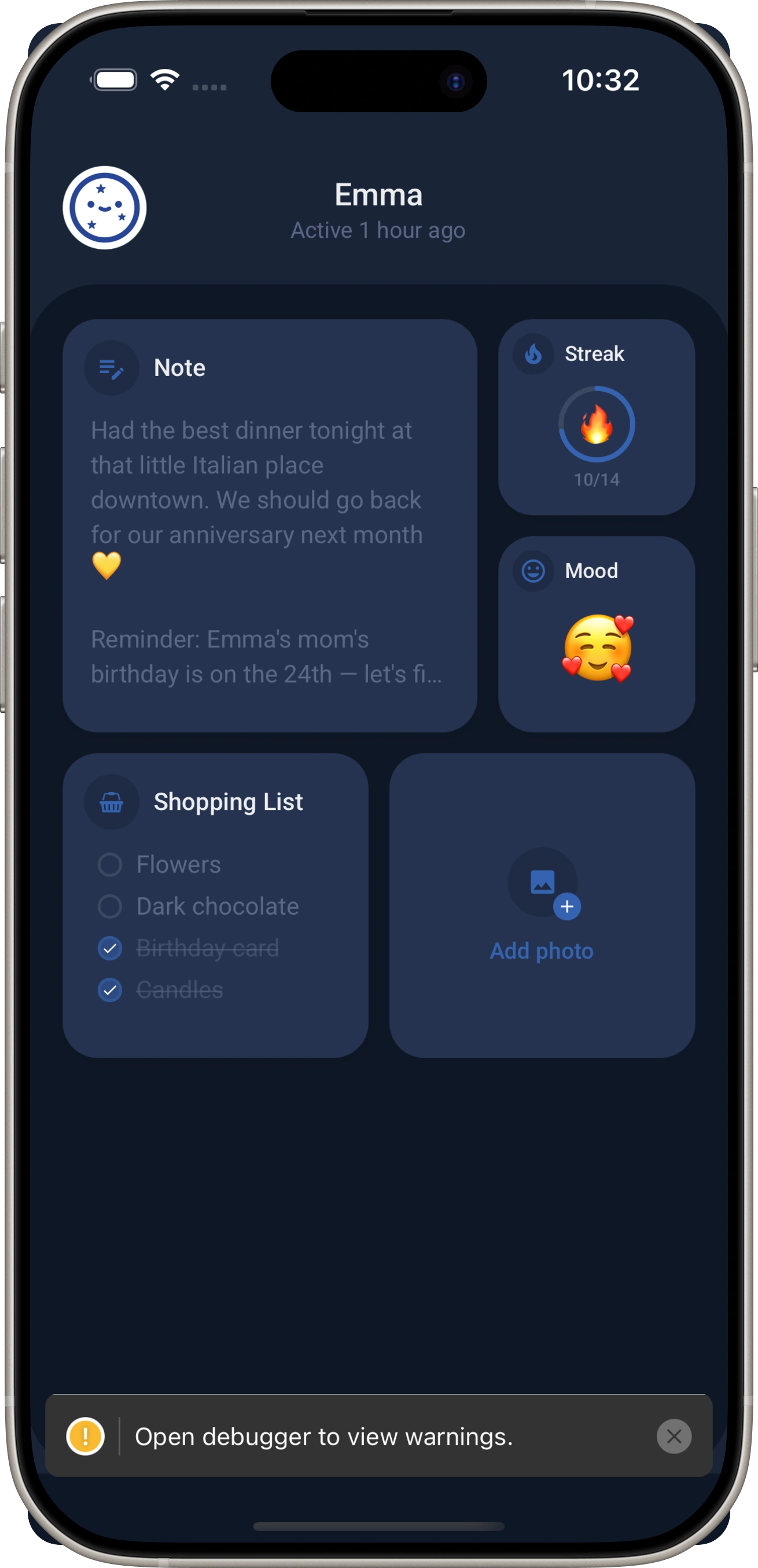This screenshot has width=758, height=1568.
Task: Open the Shopping List card
Action: [x=228, y=802]
